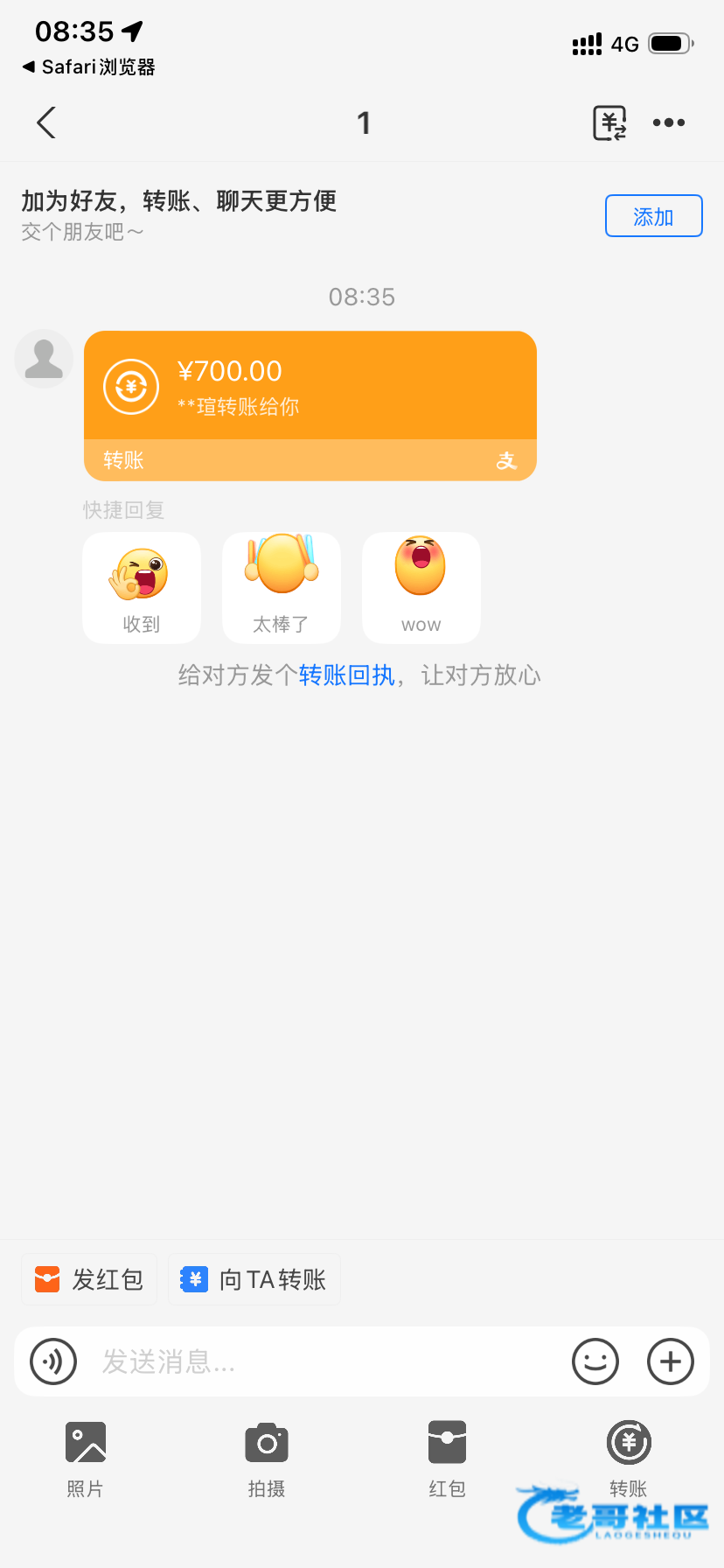This screenshot has width=724, height=1568.
Task: Open the emoji picker
Action: [595, 1361]
